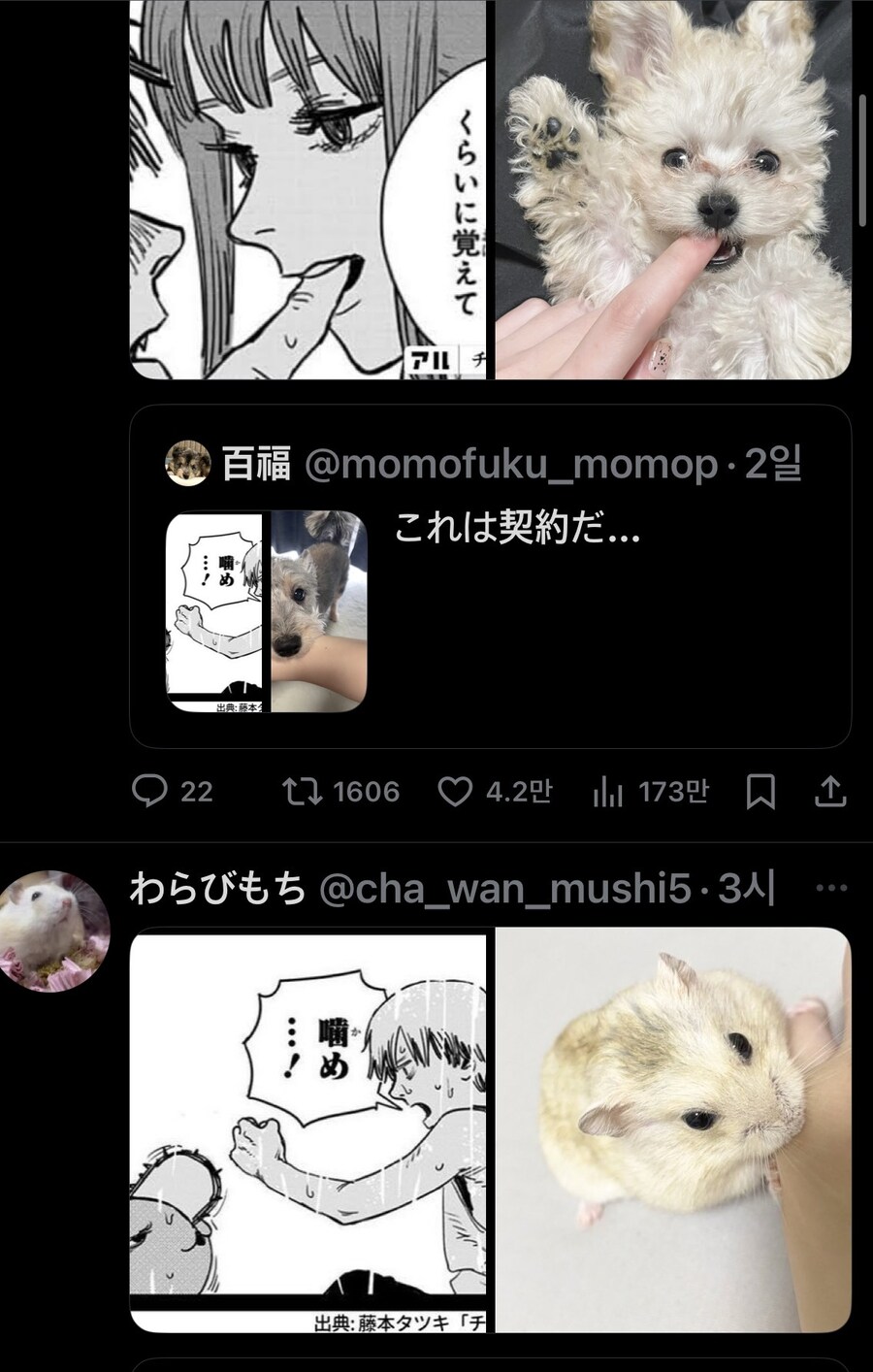Open わらびもち's profile picture
The height and width of the screenshot is (1372, 873).
coord(54,931)
